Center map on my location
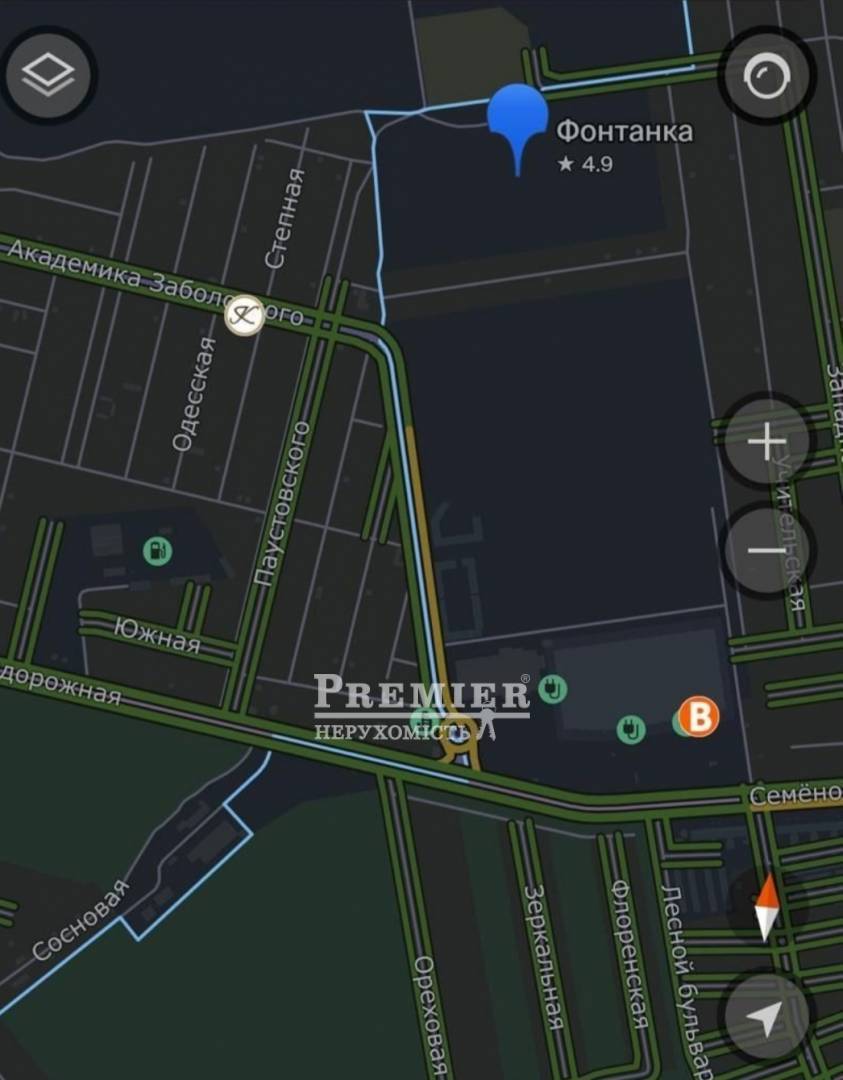This screenshot has height=1080, width=843. (x=766, y=1017)
